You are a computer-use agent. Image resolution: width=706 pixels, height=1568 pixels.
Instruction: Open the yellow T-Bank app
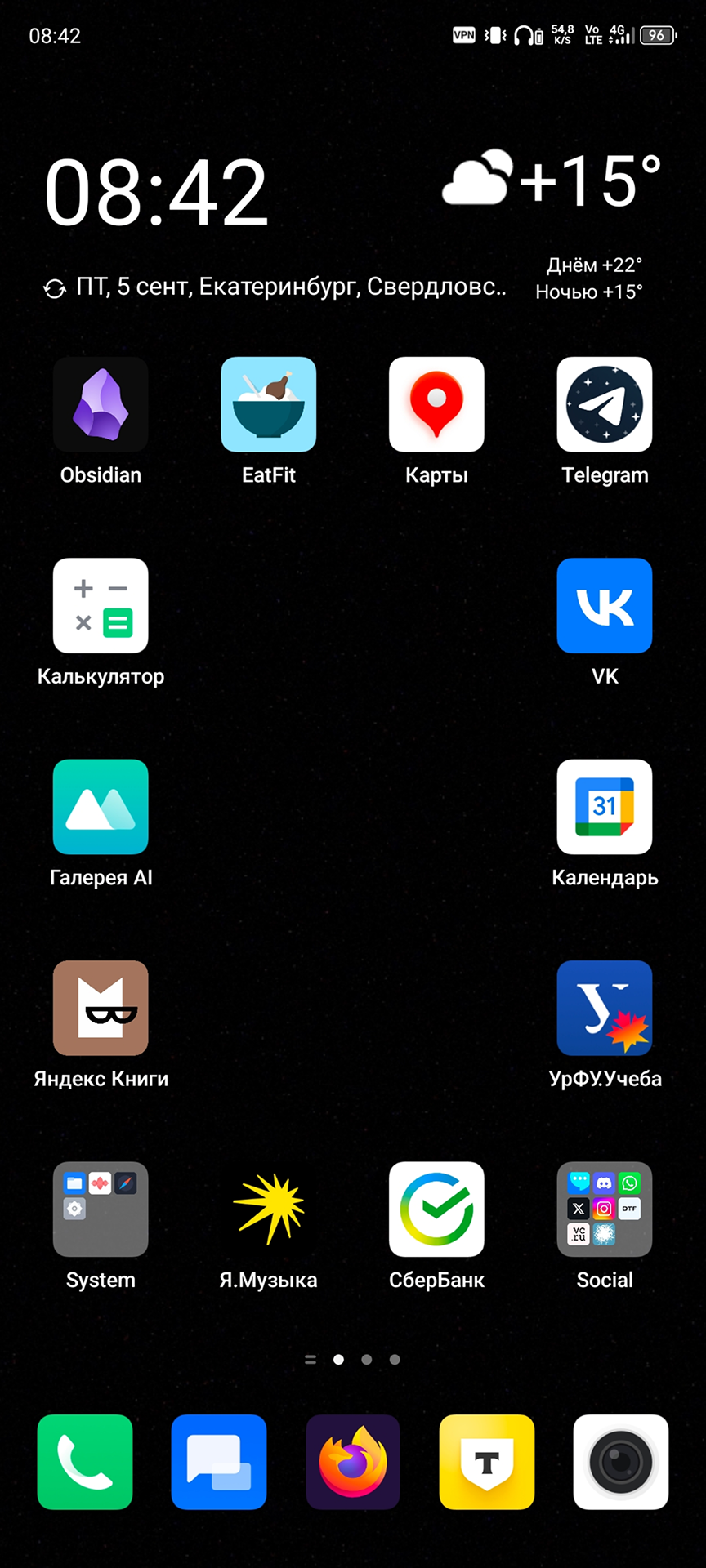pyautogui.click(x=487, y=1462)
